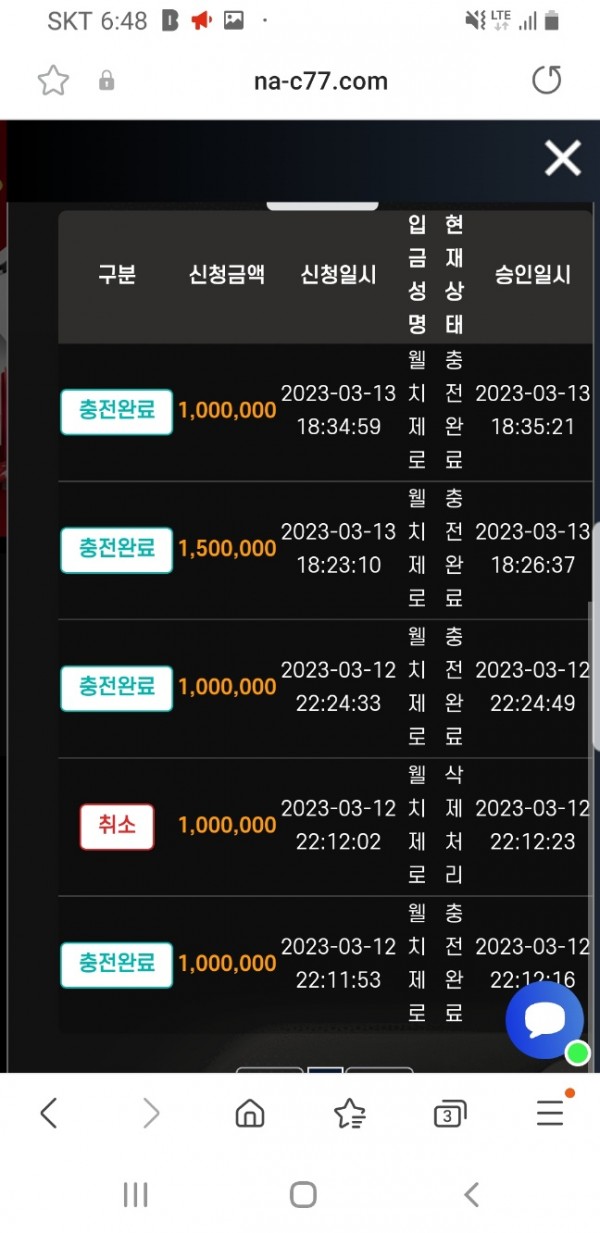This screenshot has width=600, height=1233.
Task: Tap the na-c77.com address bar
Action: click(320, 81)
